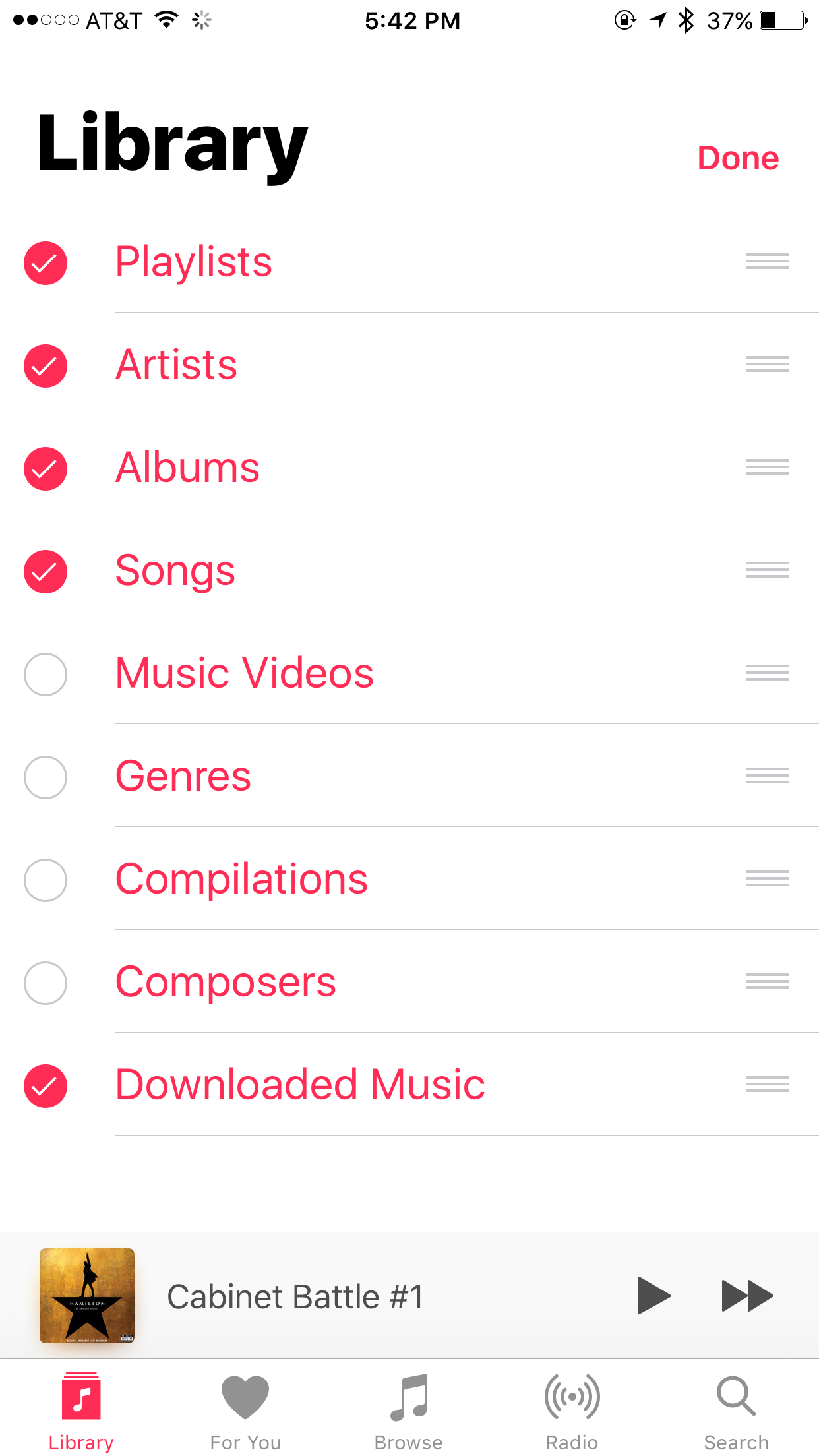Deselect the Songs category
Screen dimensions: 819x1456
45,571
